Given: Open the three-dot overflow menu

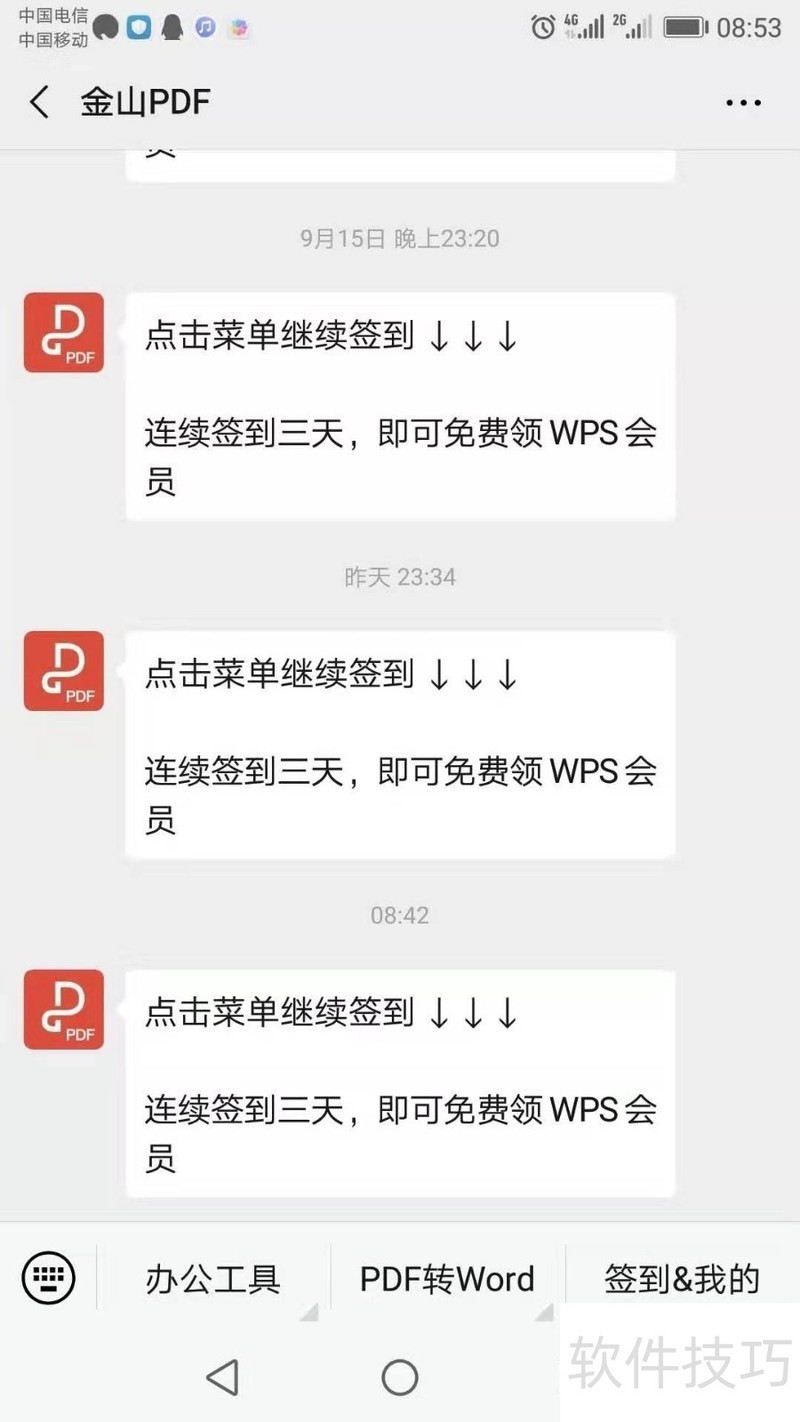Looking at the screenshot, I should click(743, 102).
